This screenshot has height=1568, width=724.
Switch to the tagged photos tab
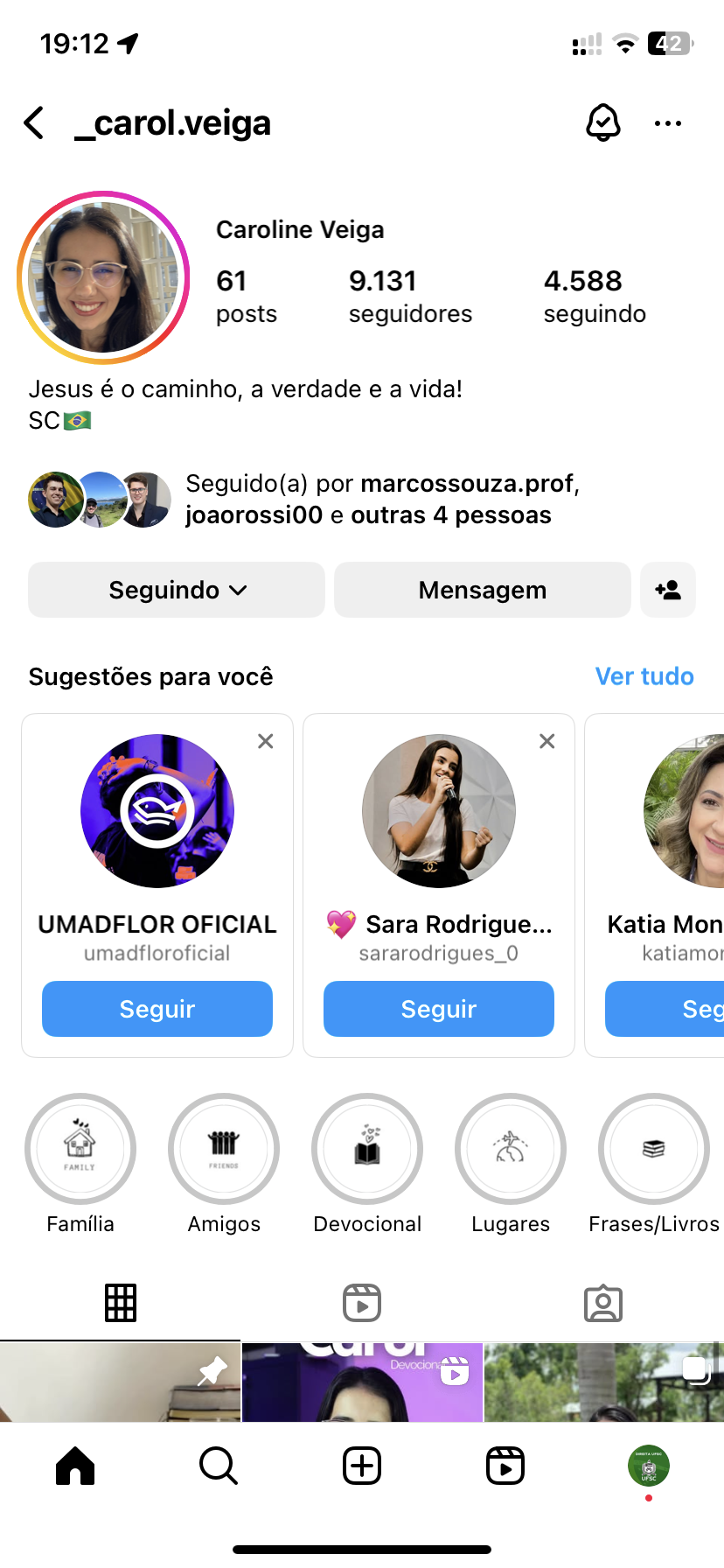coord(603,1303)
